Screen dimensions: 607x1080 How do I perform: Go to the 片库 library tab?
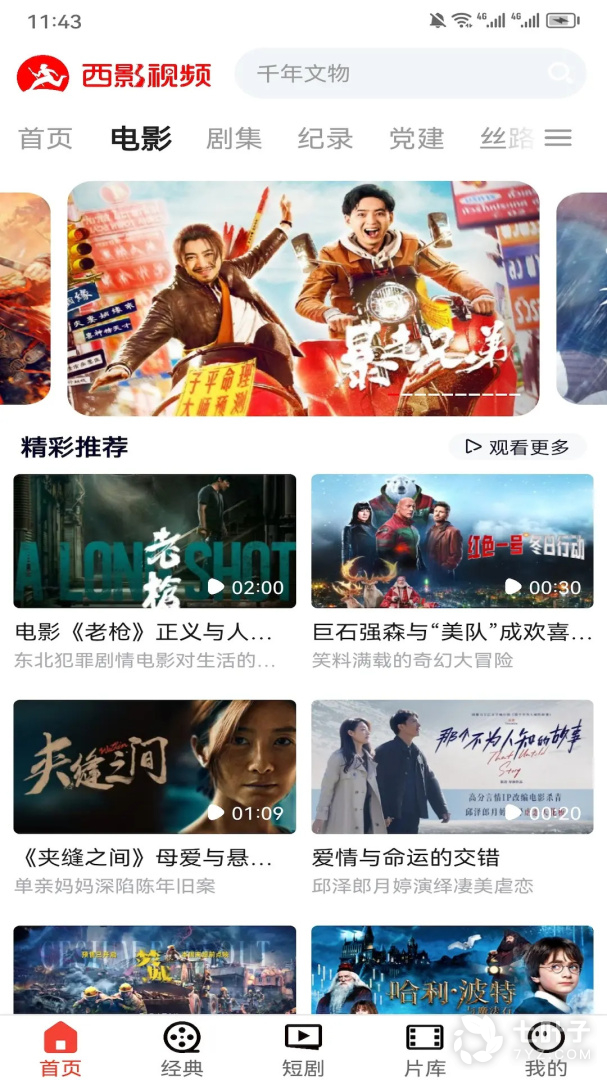[x=424, y=1049]
